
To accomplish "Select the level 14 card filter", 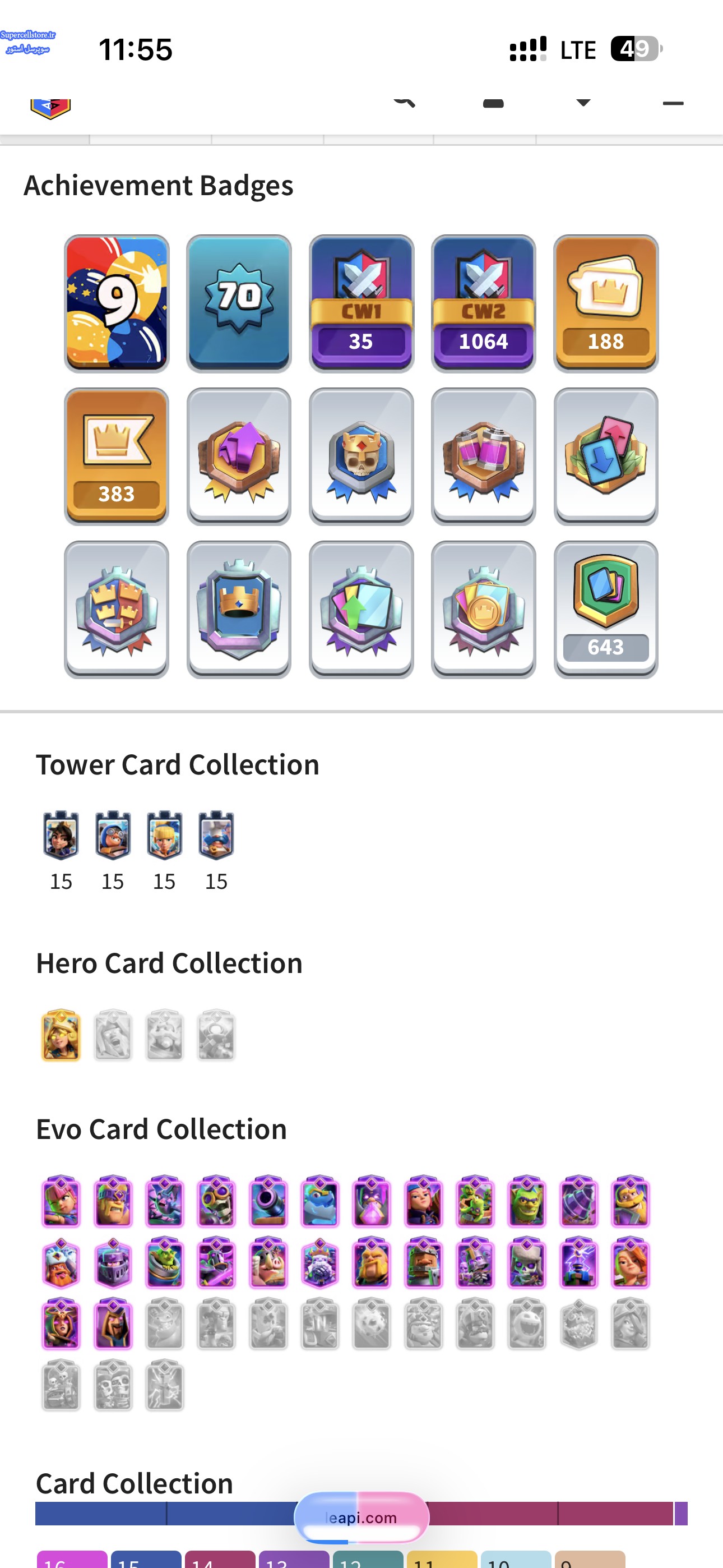I will [x=220, y=1560].
